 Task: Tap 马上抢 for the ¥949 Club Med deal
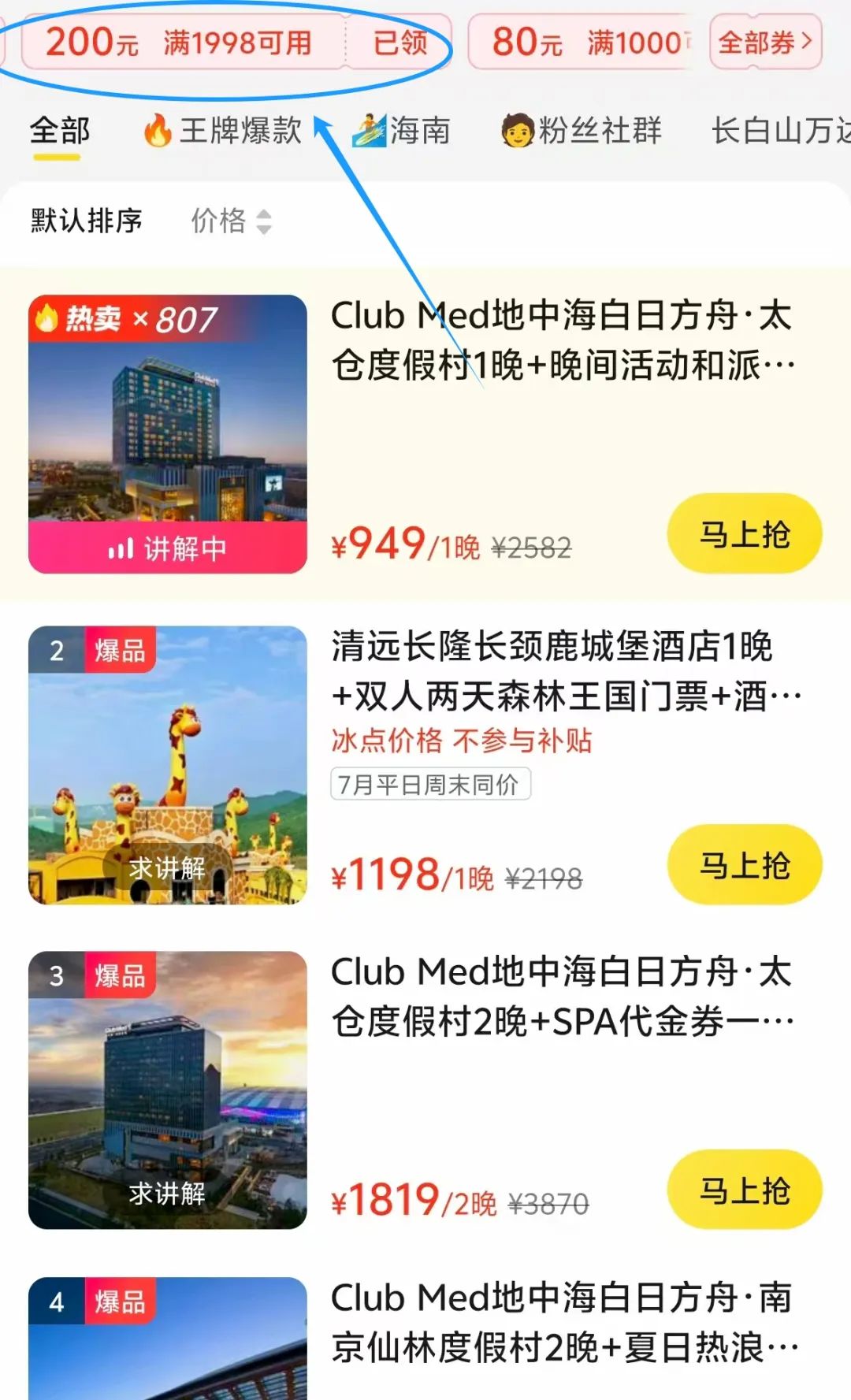tap(745, 534)
